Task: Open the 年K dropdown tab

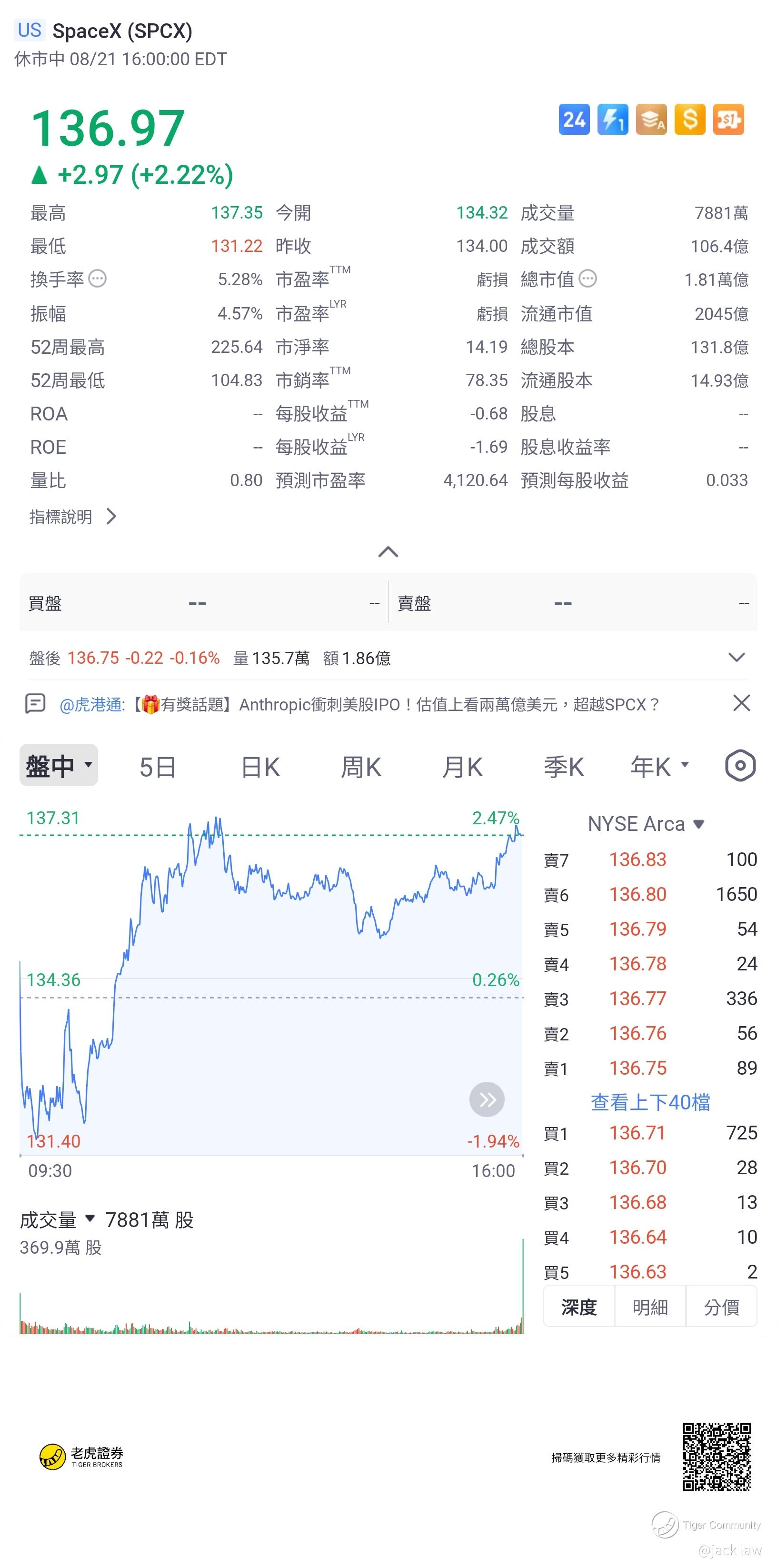Action: [659, 766]
